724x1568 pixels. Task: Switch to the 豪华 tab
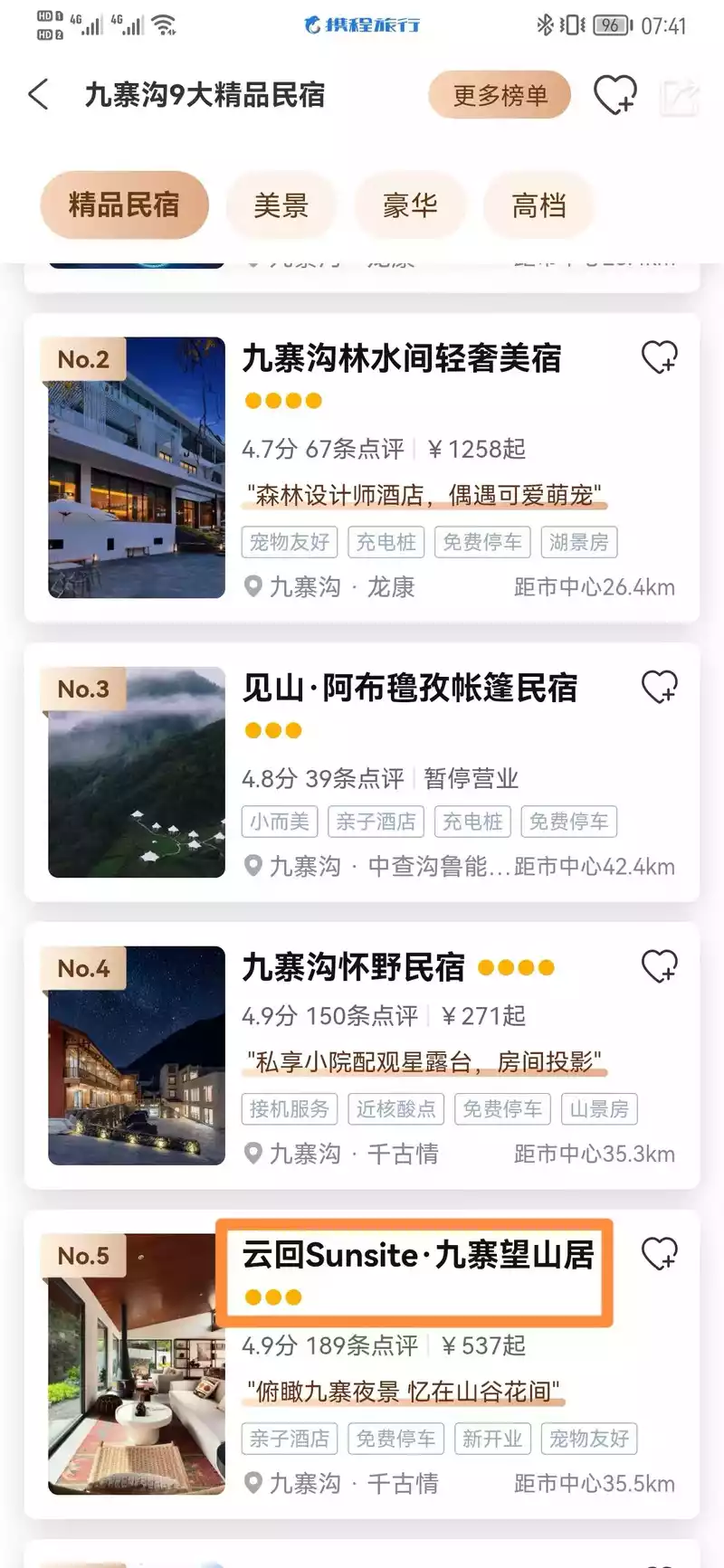click(x=410, y=205)
